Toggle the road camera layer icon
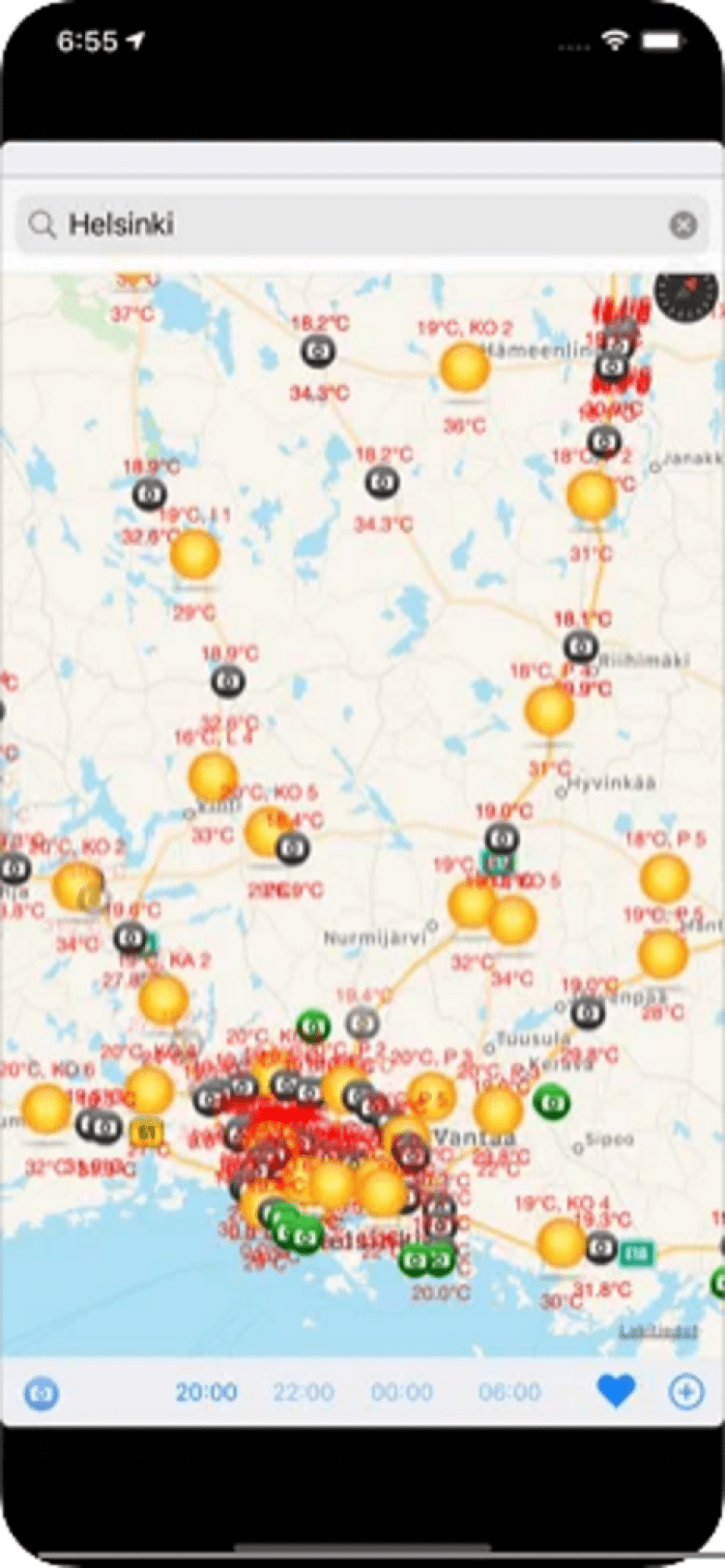 point(41,1393)
